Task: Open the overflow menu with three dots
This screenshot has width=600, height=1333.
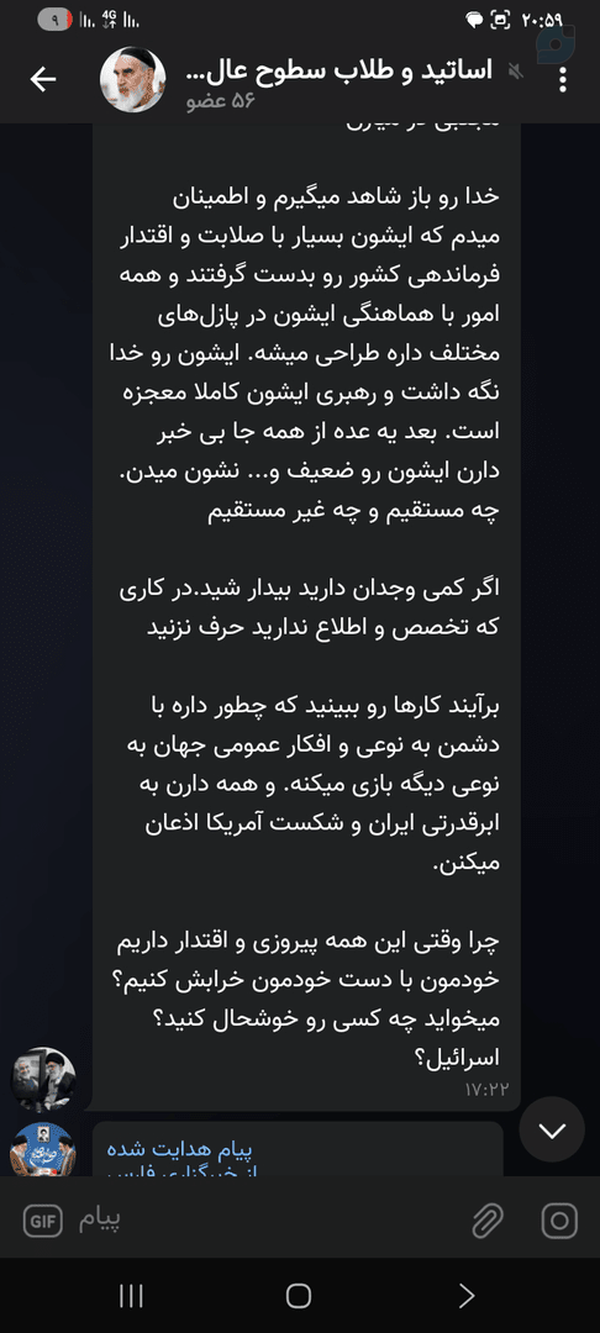Action: pos(564,80)
